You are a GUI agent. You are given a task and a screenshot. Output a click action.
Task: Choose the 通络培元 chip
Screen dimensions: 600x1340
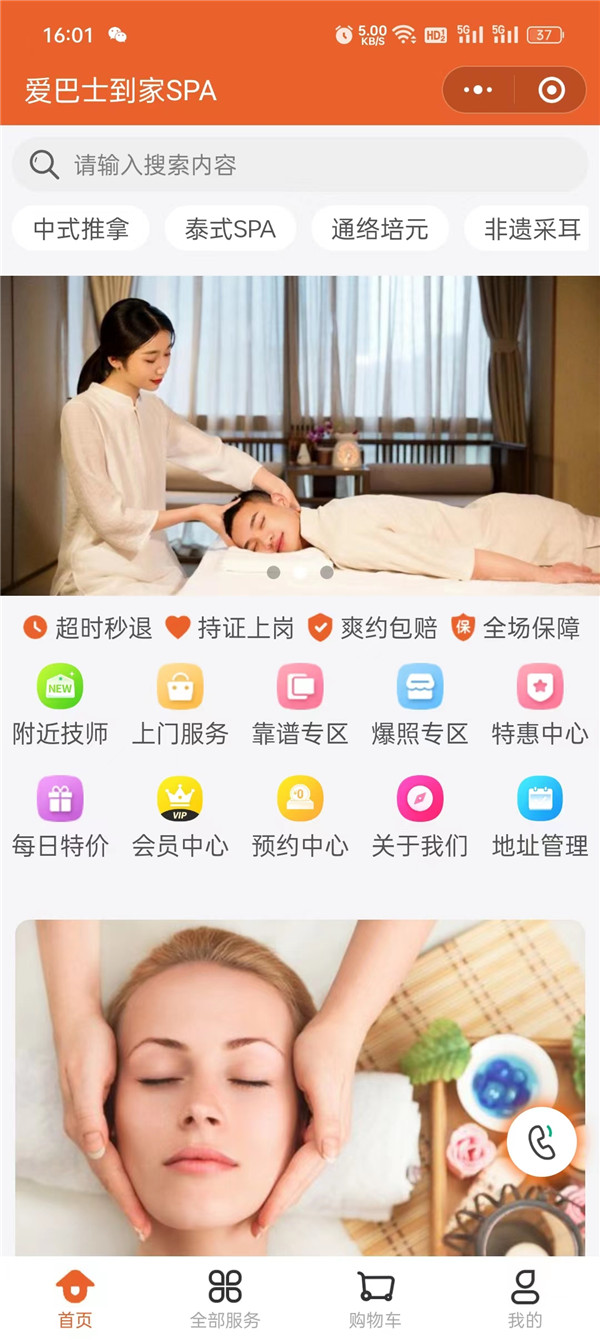(x=380, y=229)
